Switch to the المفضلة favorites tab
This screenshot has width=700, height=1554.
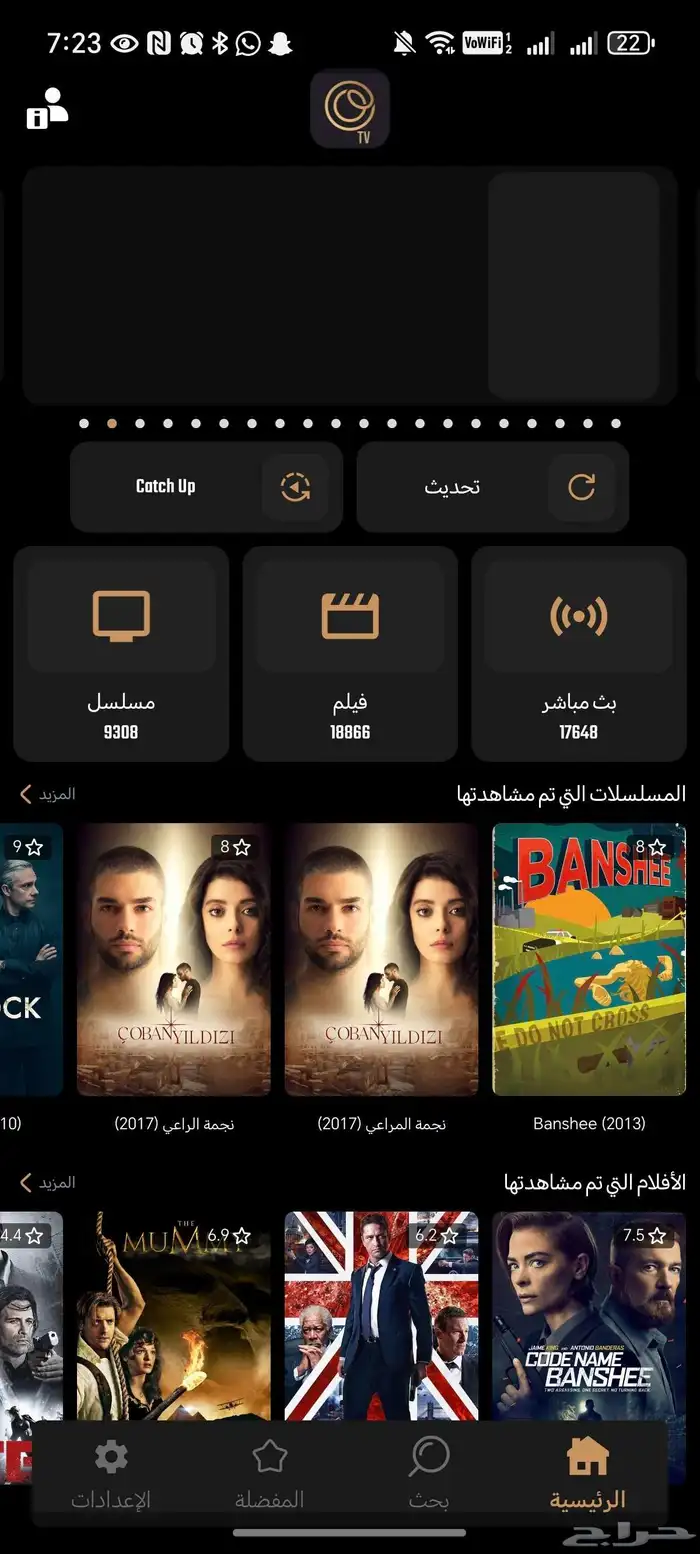click(269, 1474)
